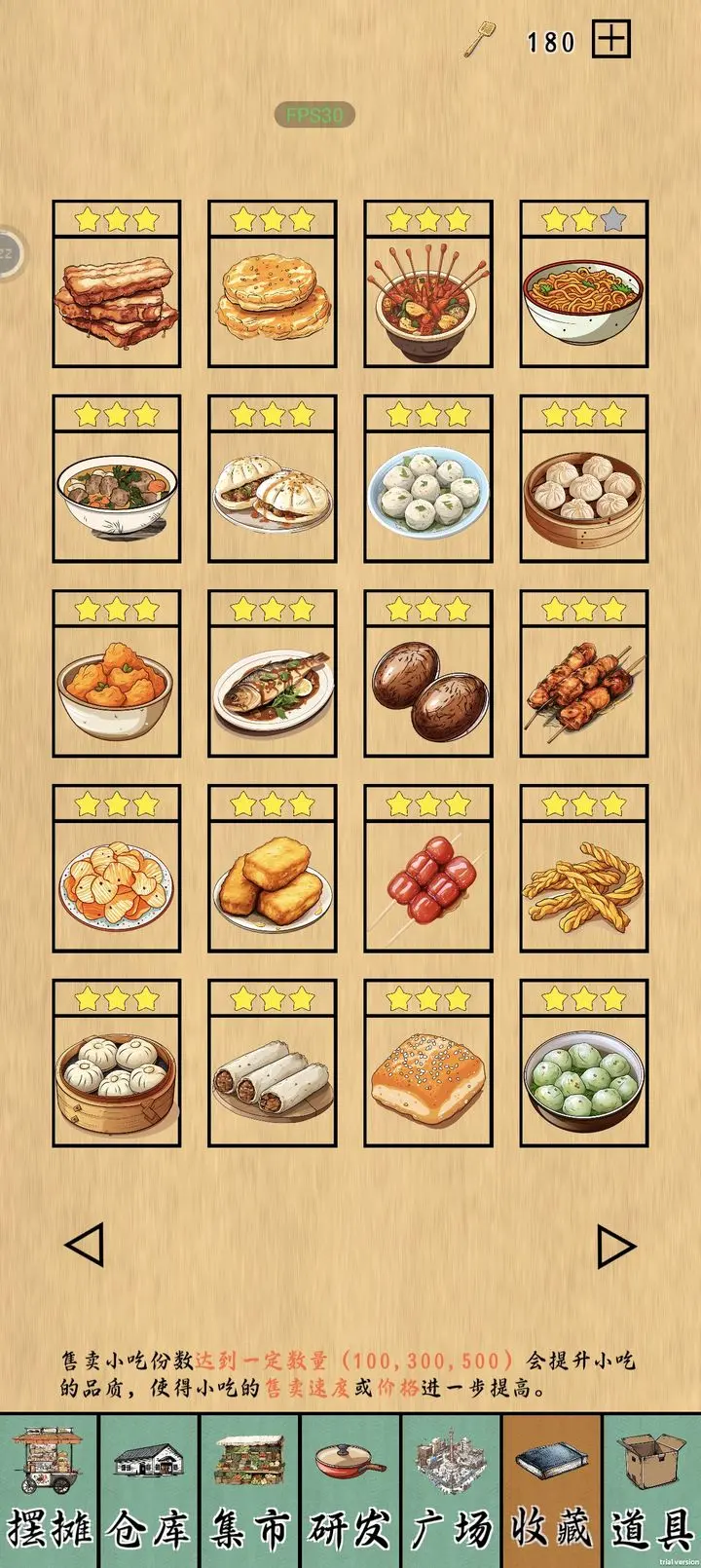Go to the previous collection page arrow
Image resolution: width=701 pixels, height=1568 pixels.
coord(85,1245)
